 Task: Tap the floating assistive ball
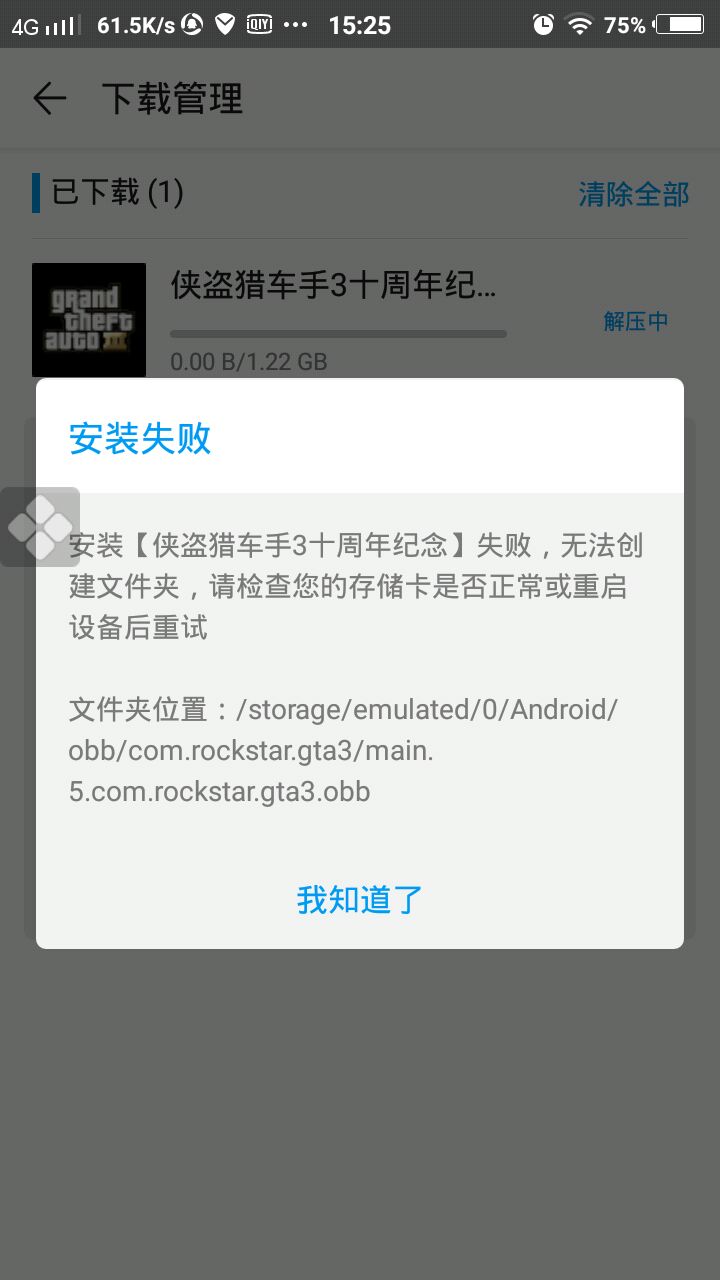(x=40, y=527)
